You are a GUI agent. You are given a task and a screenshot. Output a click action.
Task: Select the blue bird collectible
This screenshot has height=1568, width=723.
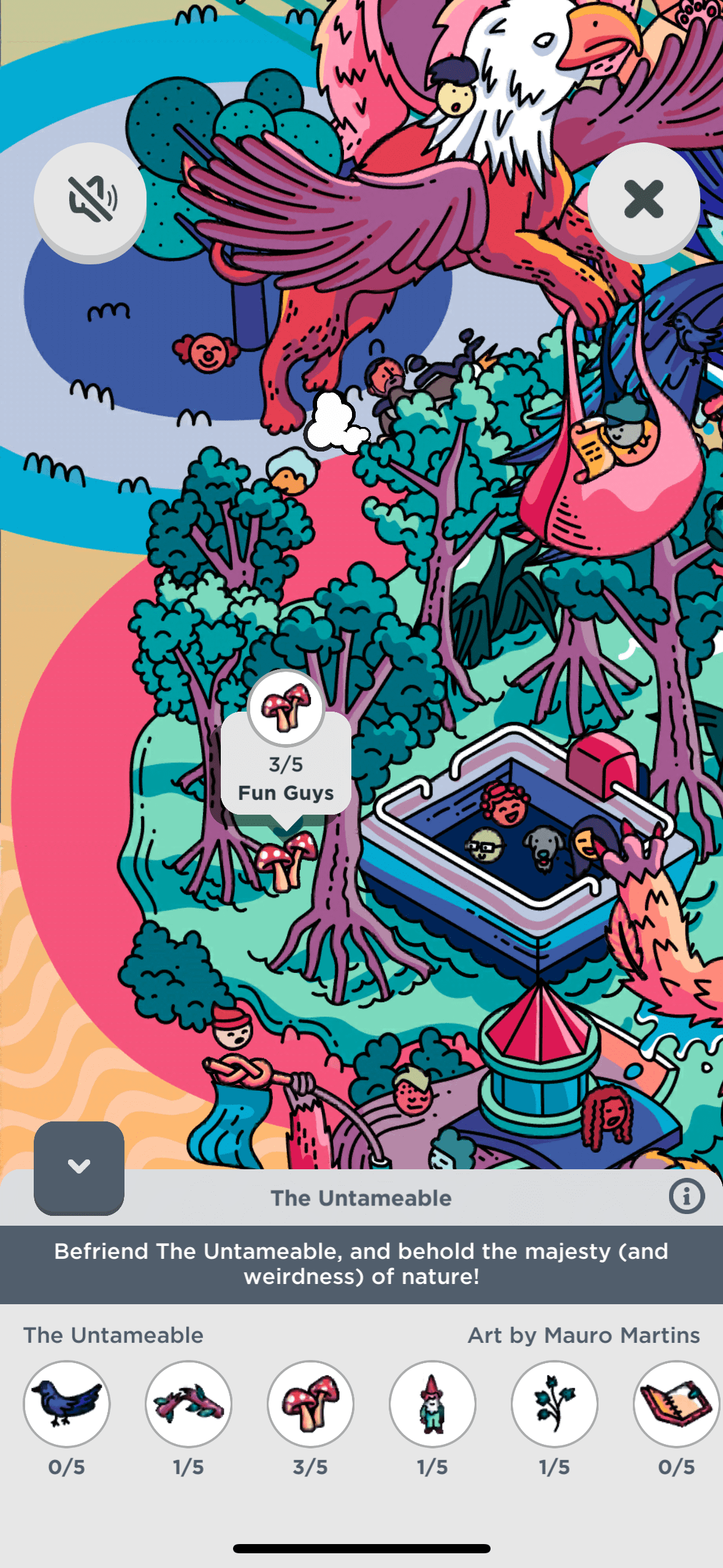[x=67, y=1404]
